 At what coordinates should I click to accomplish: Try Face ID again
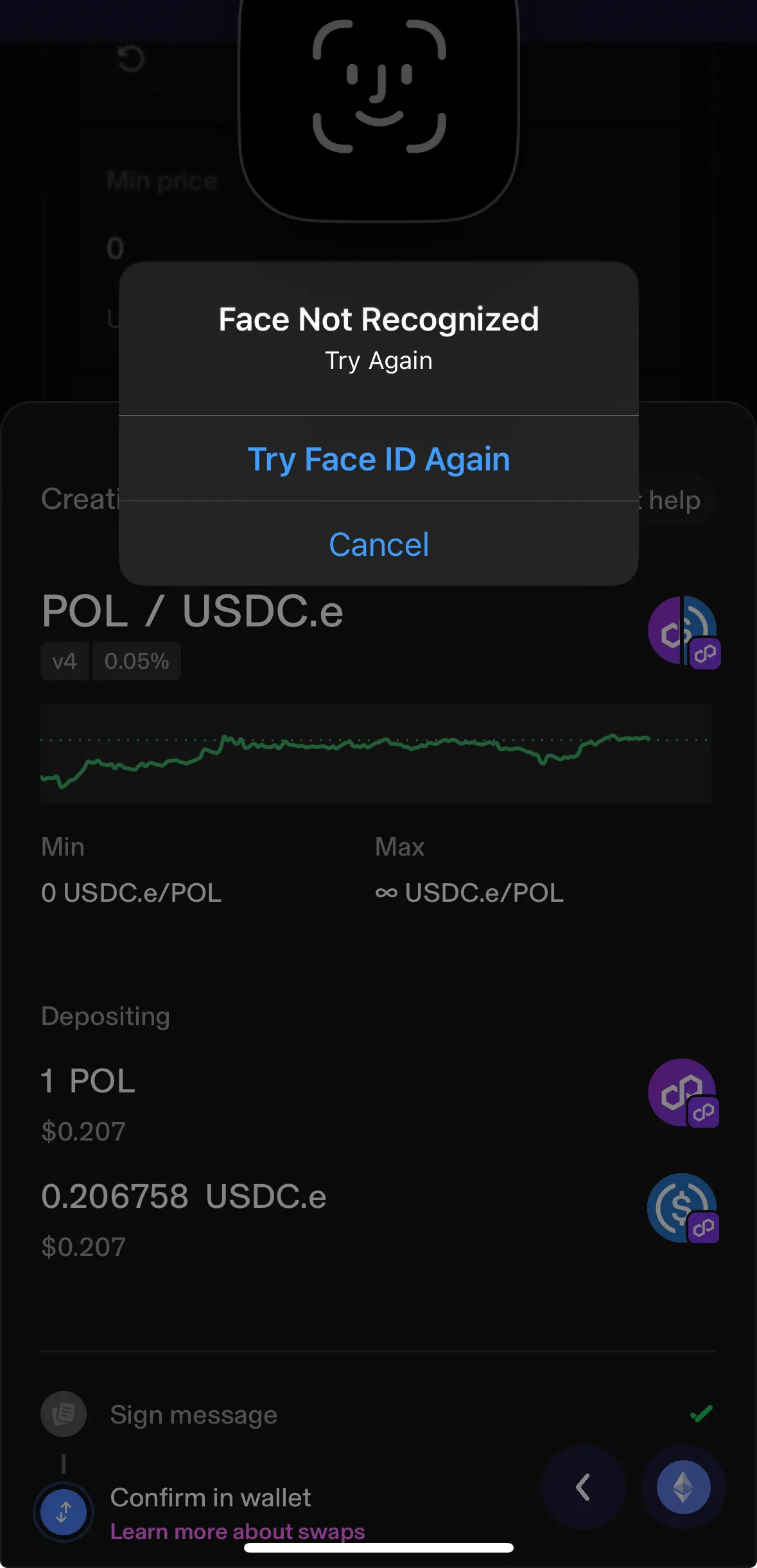click(378, 459)
